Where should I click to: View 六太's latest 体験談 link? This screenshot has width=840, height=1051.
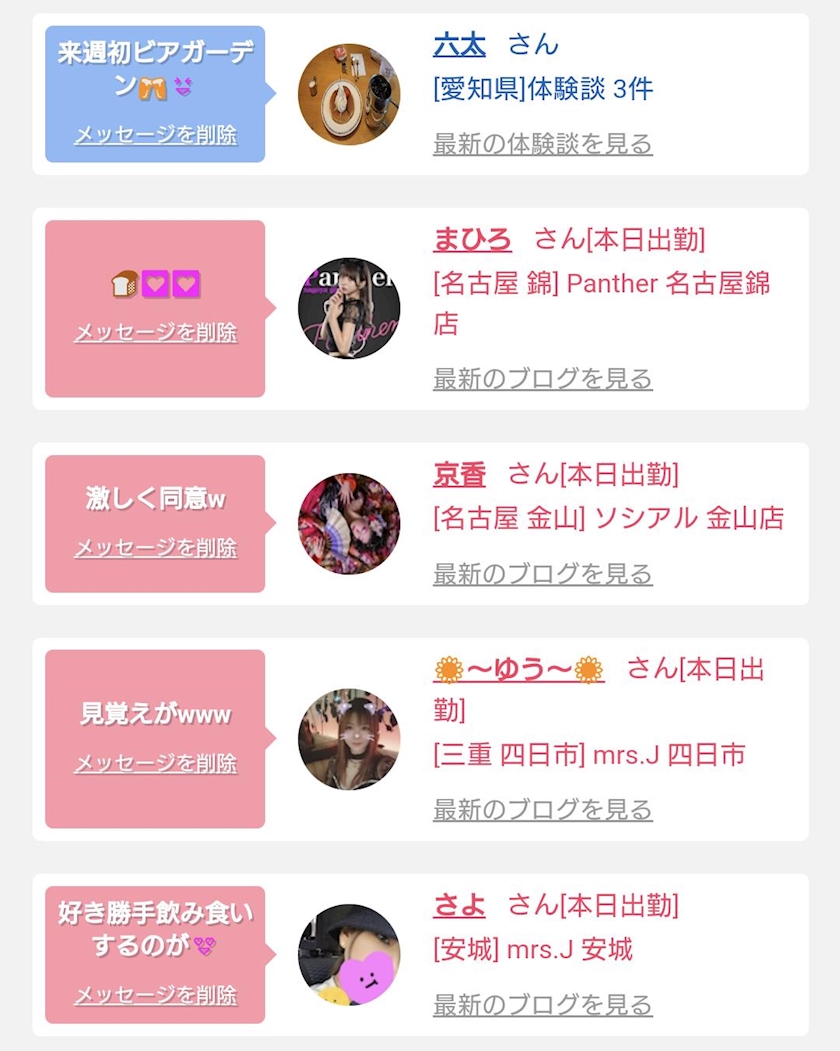543,144
